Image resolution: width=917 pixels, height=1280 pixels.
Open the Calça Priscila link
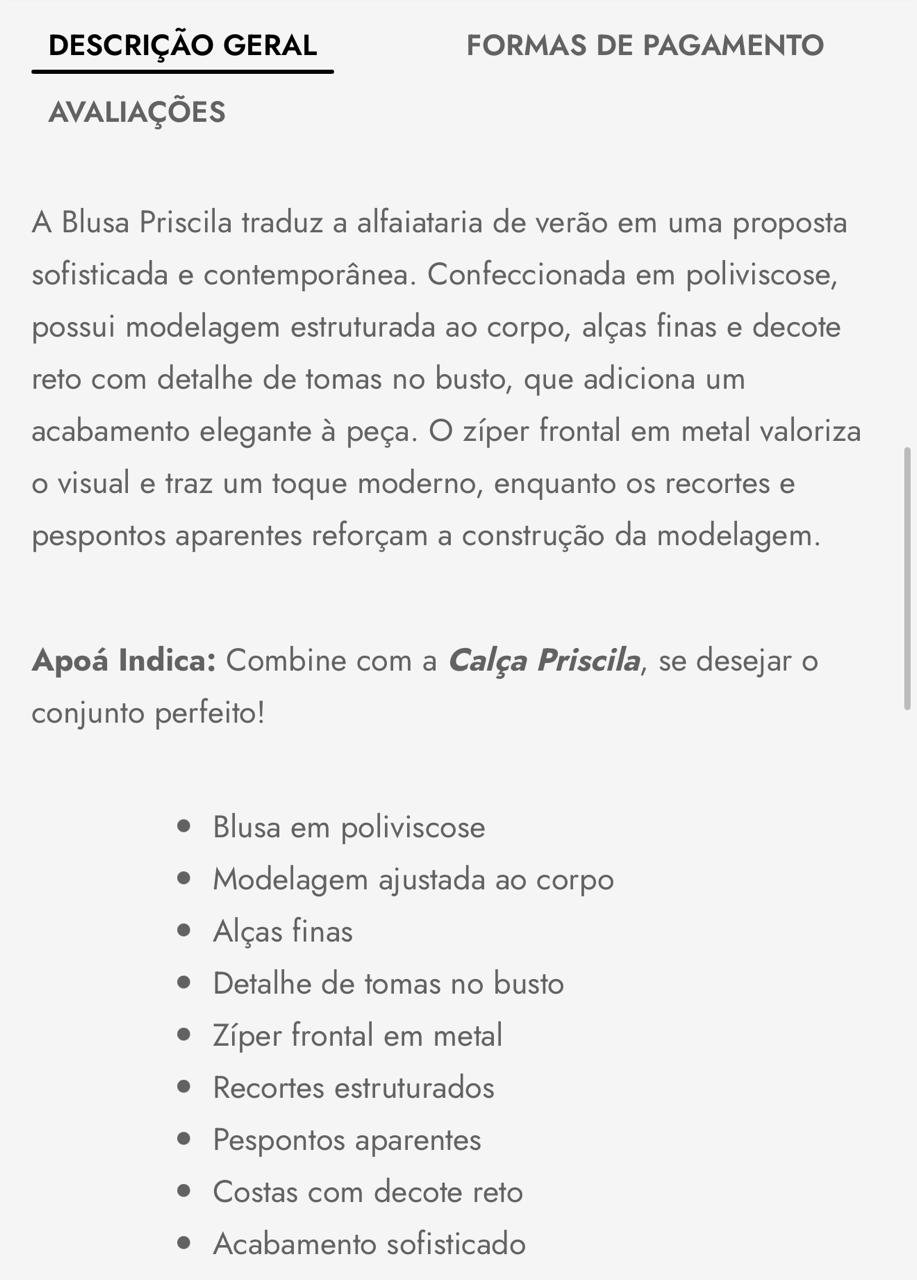pos(543,661)
